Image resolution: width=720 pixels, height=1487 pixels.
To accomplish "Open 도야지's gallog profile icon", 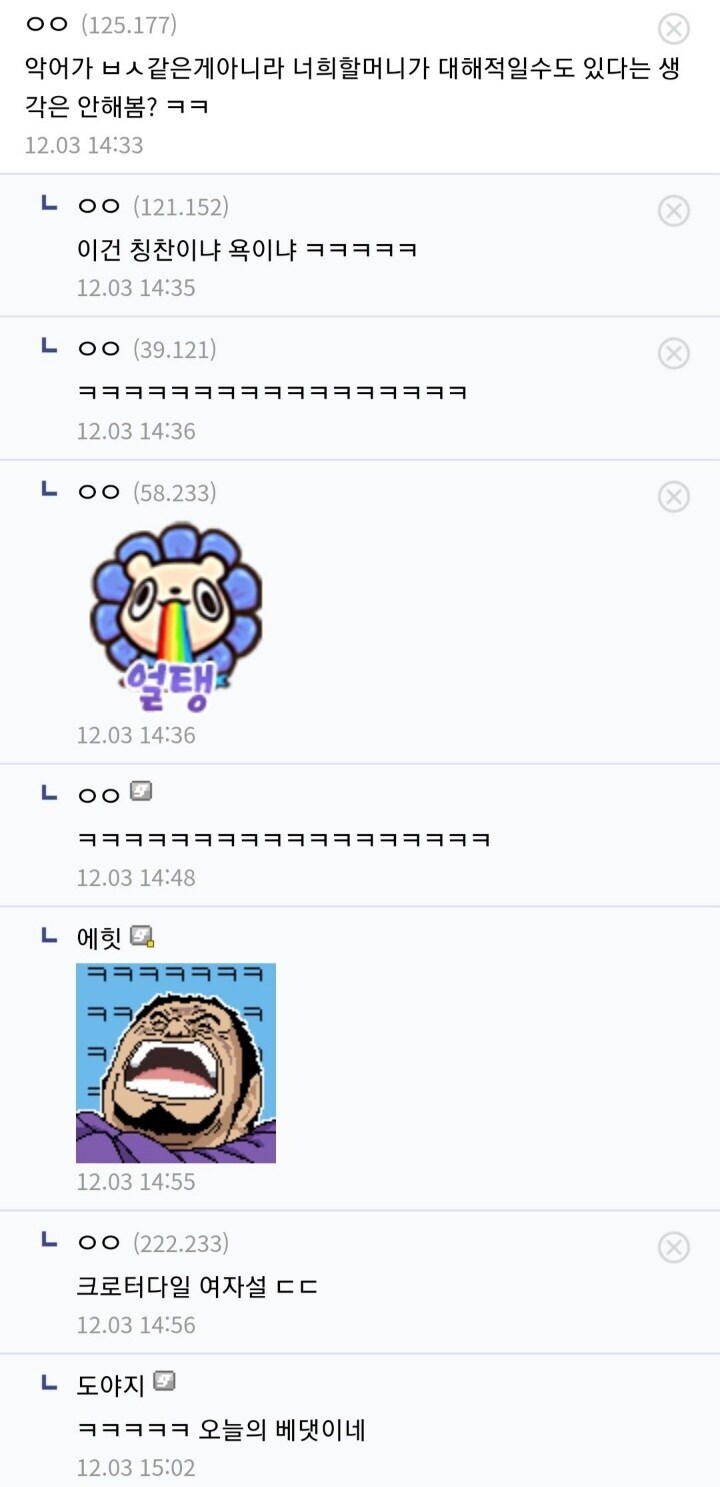I will pyautogui.click(x=166, y=1383).
